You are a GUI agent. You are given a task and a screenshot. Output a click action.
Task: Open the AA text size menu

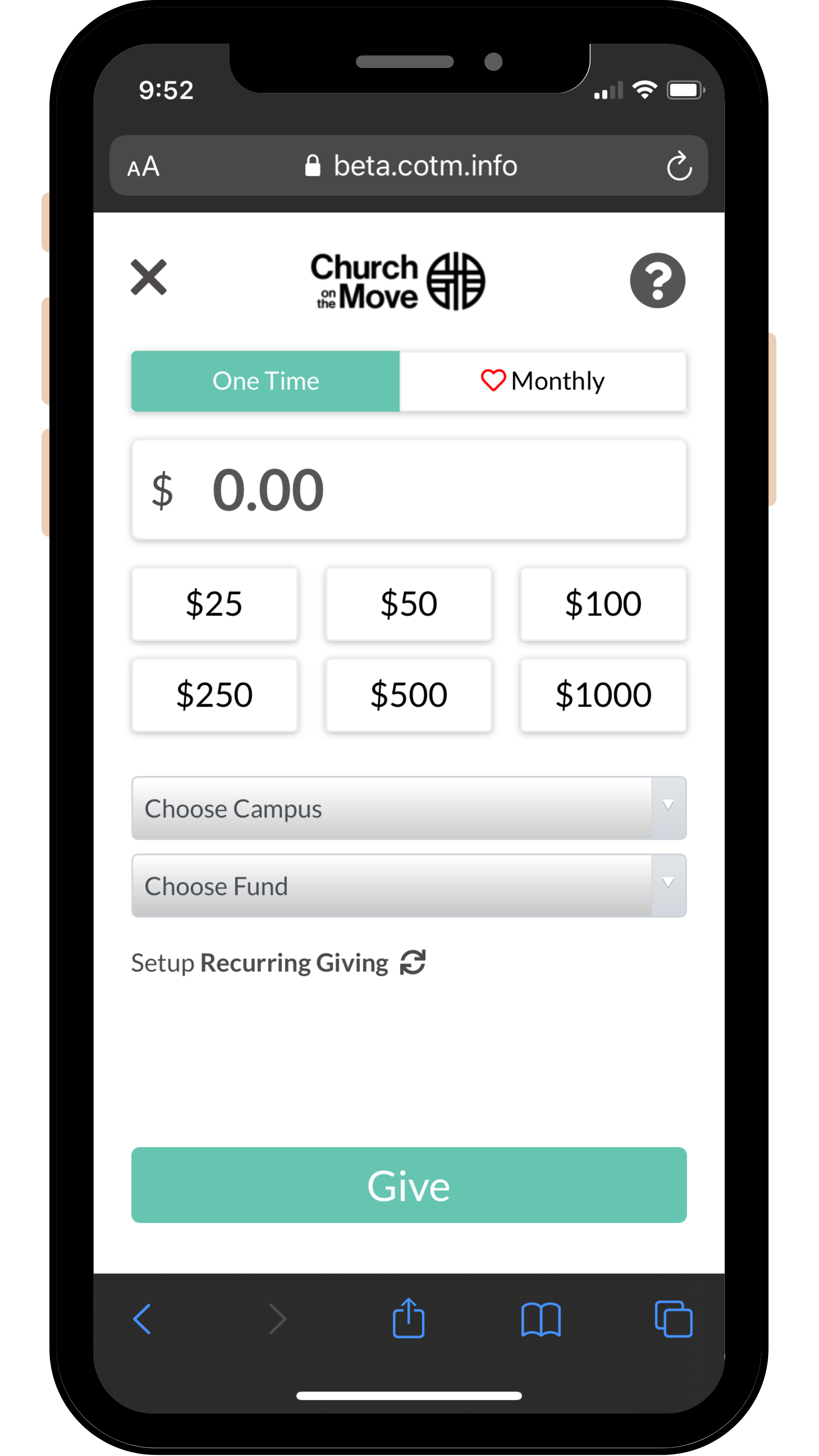pyautogui.click(x=144, y=167)
